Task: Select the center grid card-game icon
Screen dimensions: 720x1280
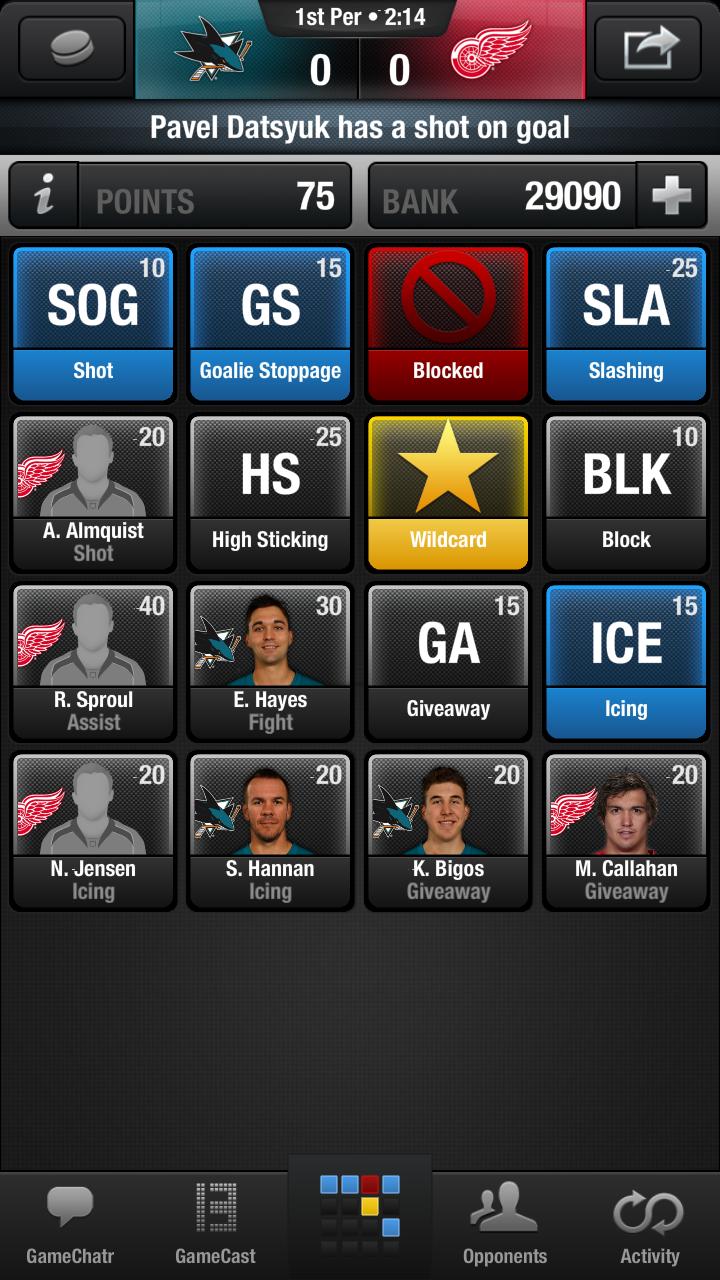Action: [x=359, y=1213]
